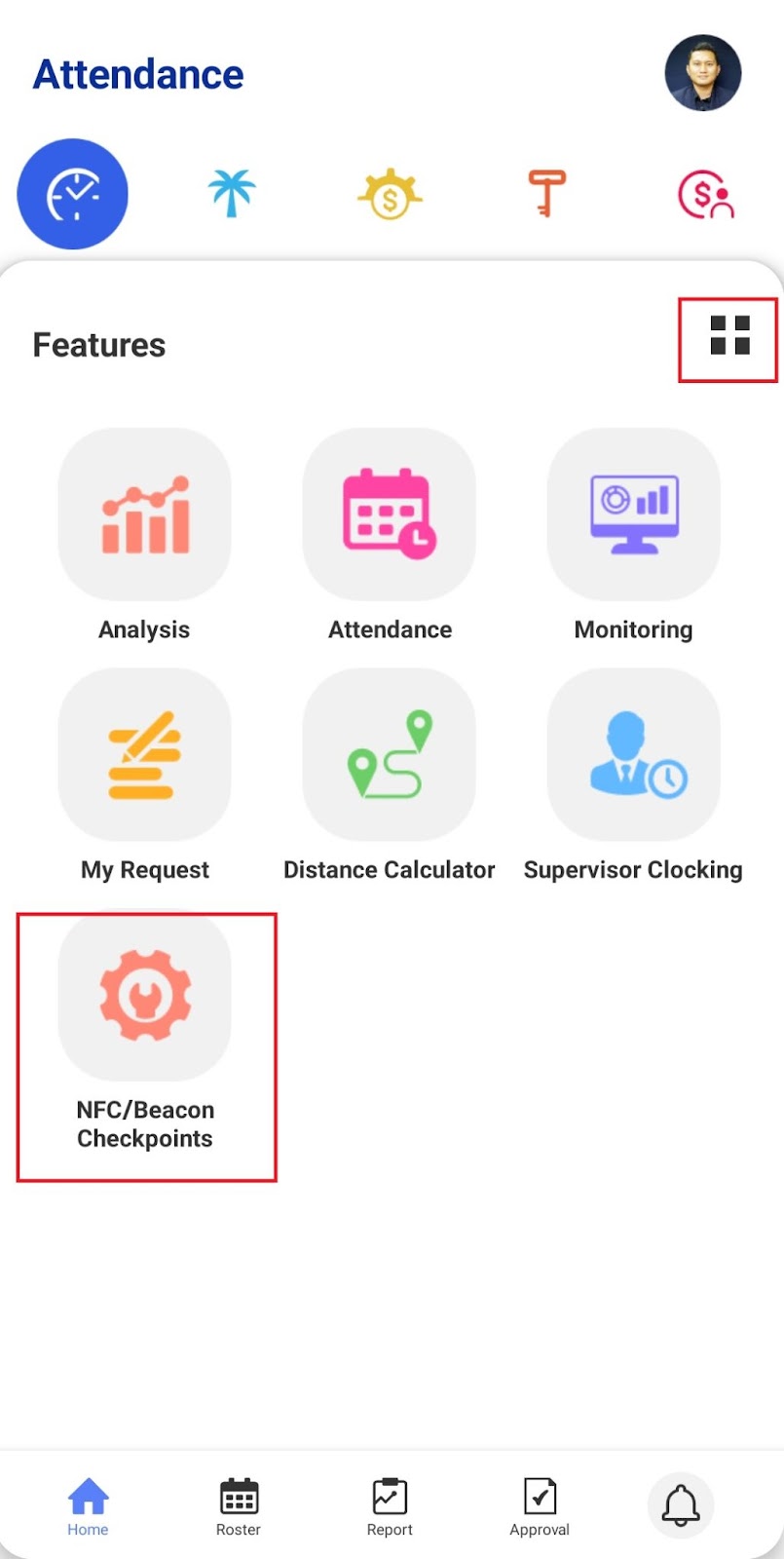Switch to the Approval tab
Screen dimensions: 784x1559
point(540,1507)
